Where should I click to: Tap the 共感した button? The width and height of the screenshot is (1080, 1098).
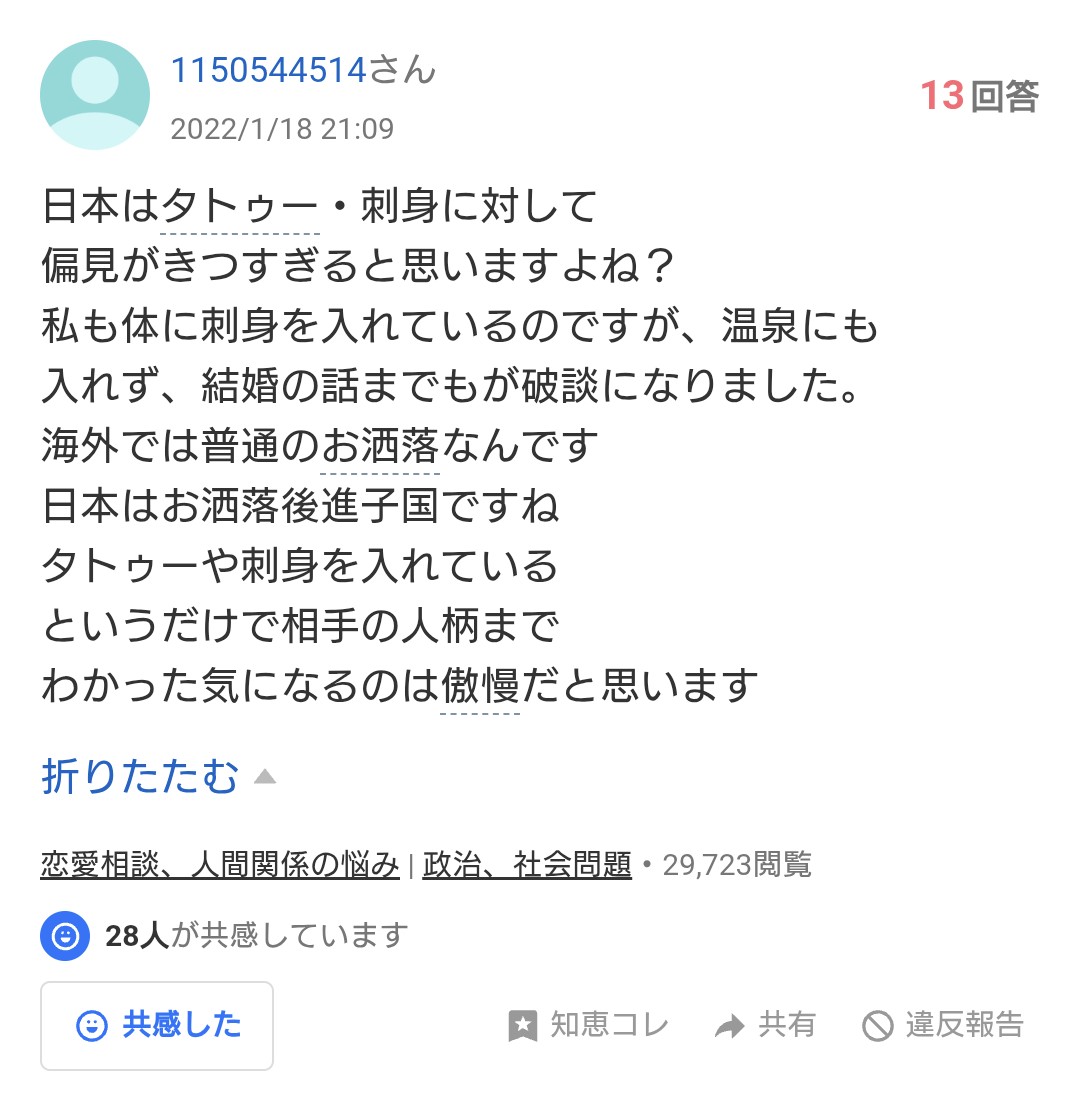click(157, 1025)
